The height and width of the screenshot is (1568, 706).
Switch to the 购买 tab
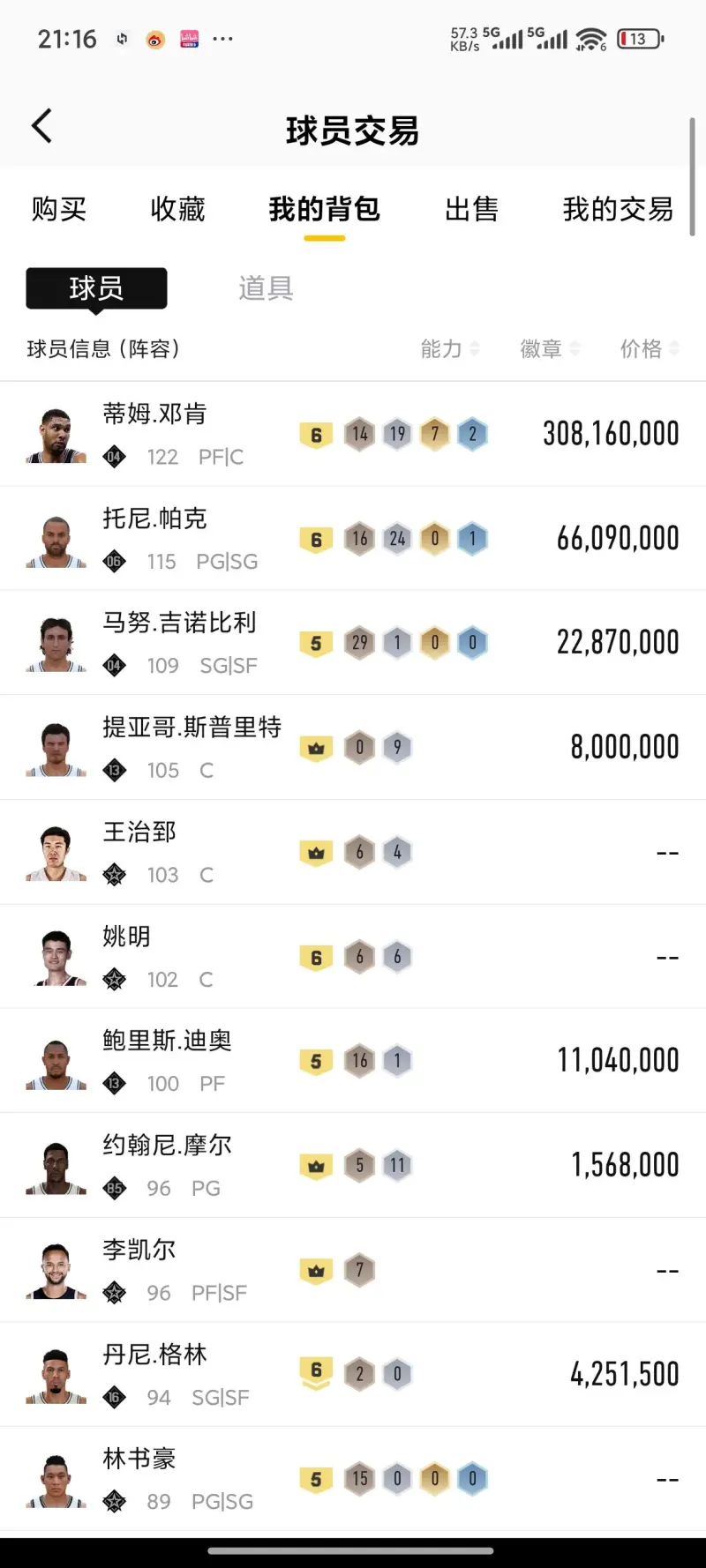click(58, 209)
